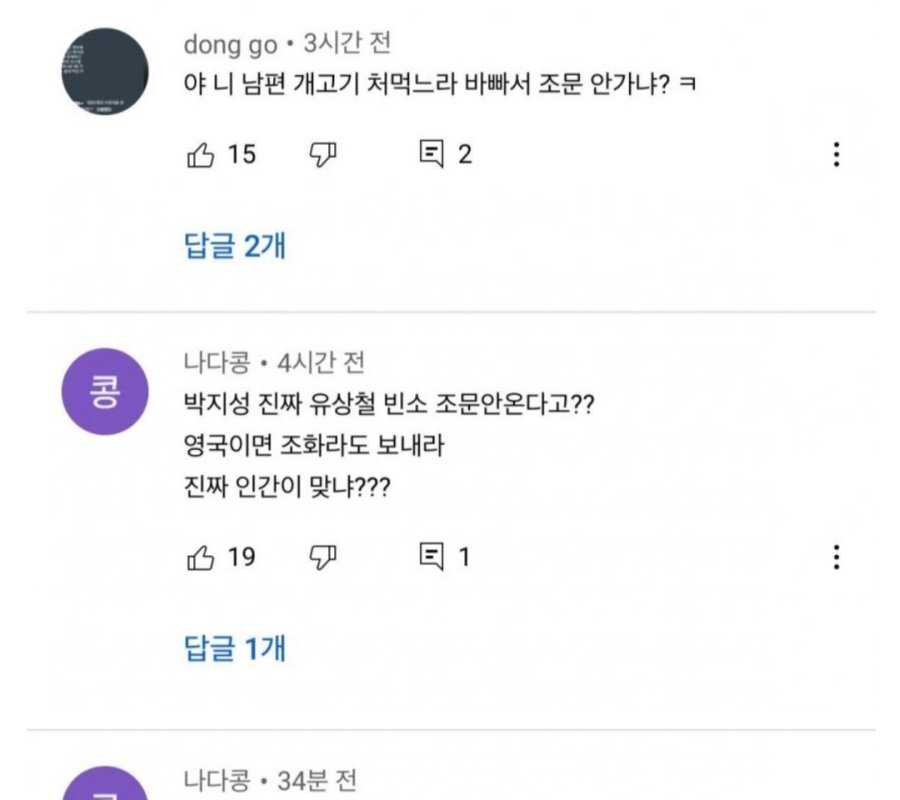Open the reply icon on 나다콩's 4시간 전 comment
The width and height of the screenshot is (900, 800).
coord(431,557)
